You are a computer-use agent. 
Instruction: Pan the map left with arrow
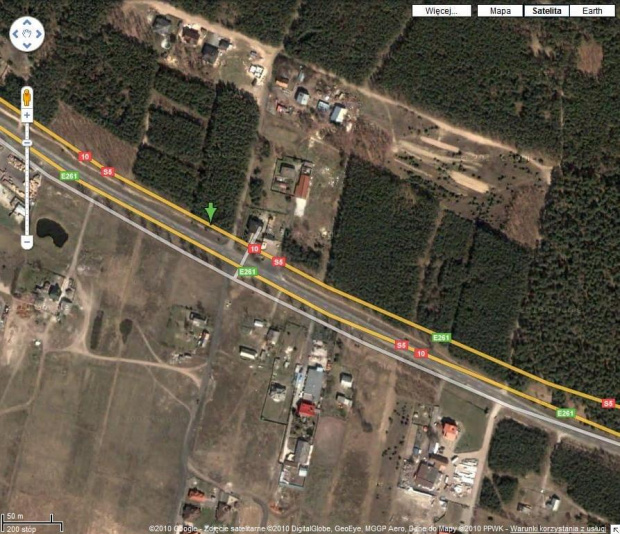click(16, 34)
